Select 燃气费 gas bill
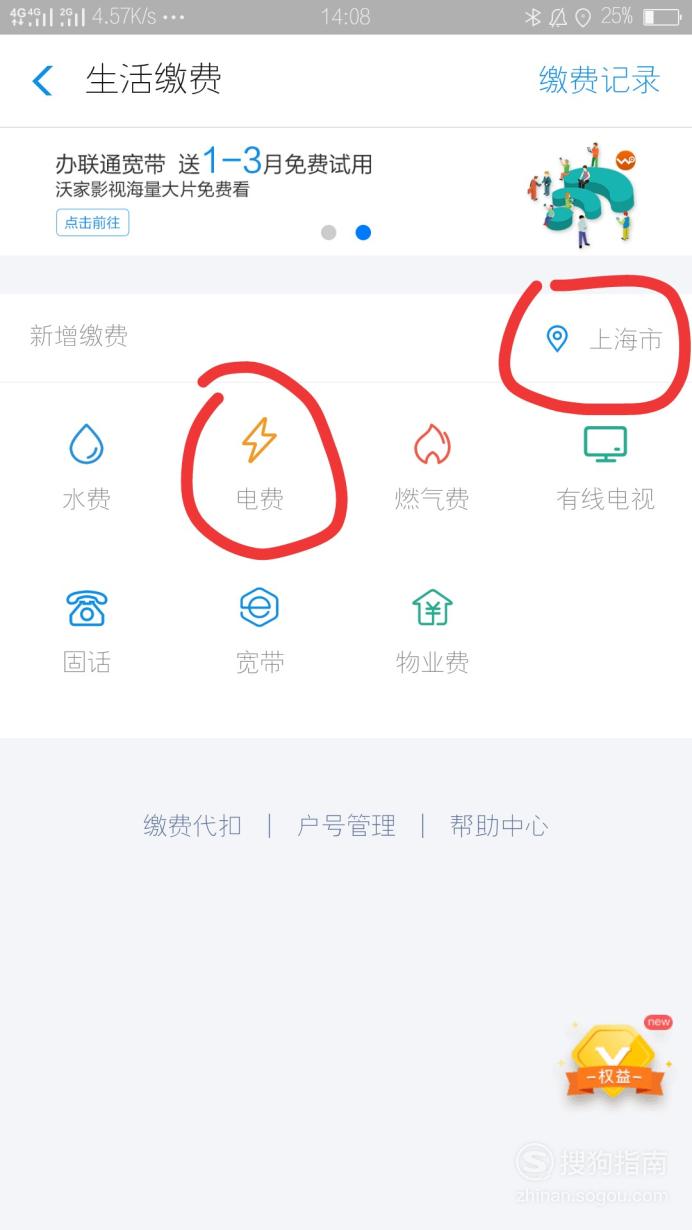The width and height of the screenshot is (692, 1230). point(432,467)
